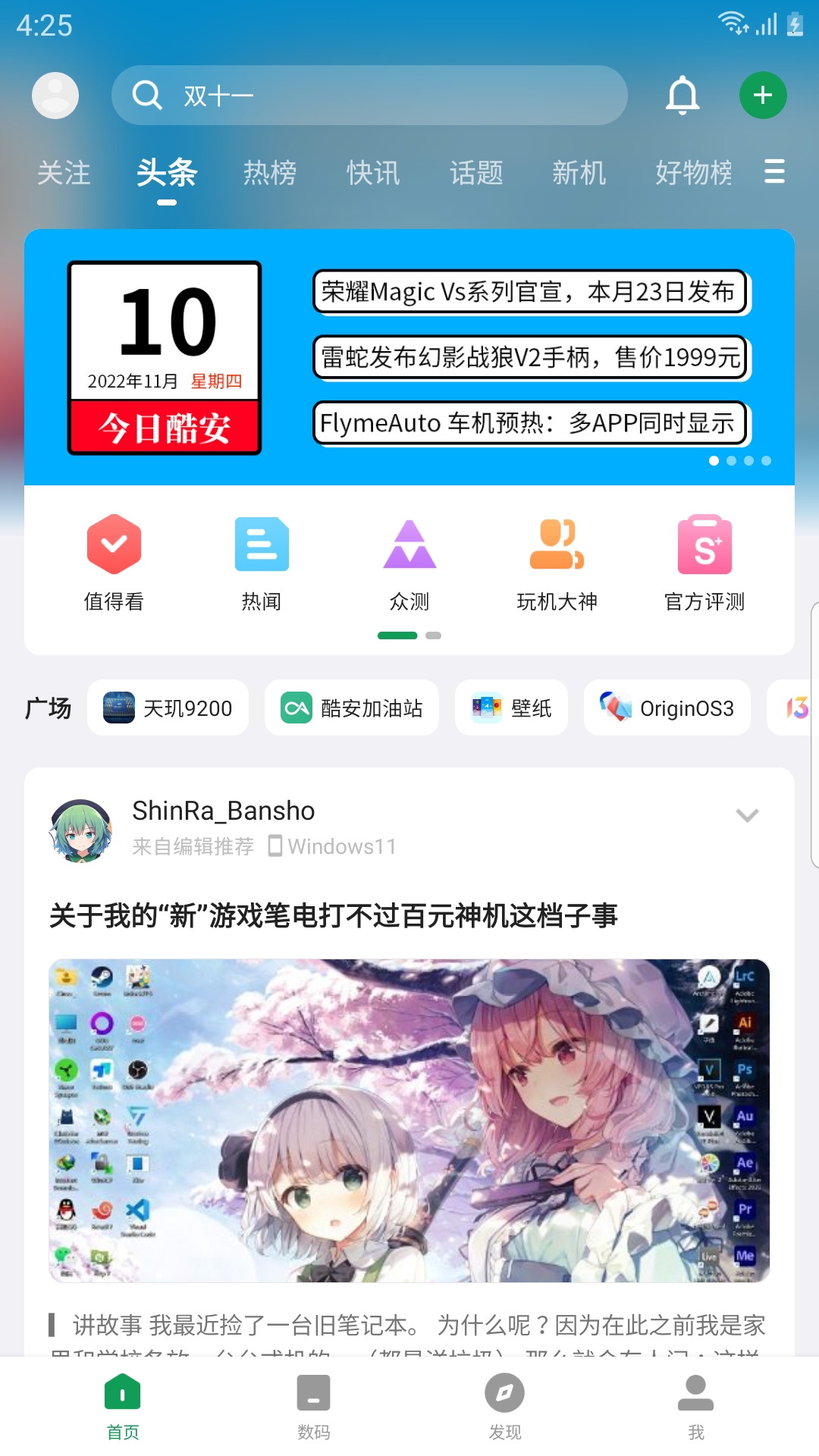Open the 值得看 shortcut

(114, 563)
